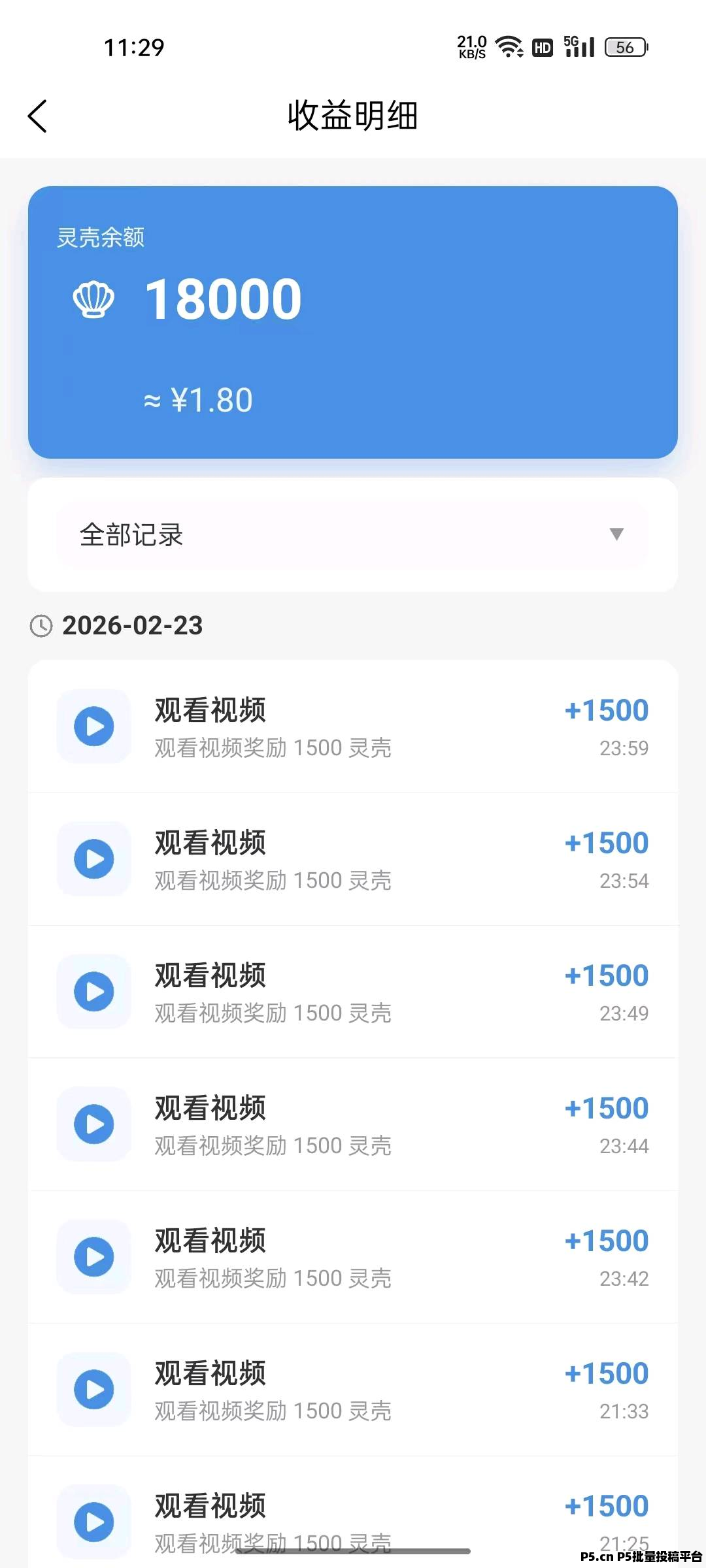Tap the back arrow to leave 收益明细
This screenshot has height=1568, width=706.
click(x=37, y=116)
